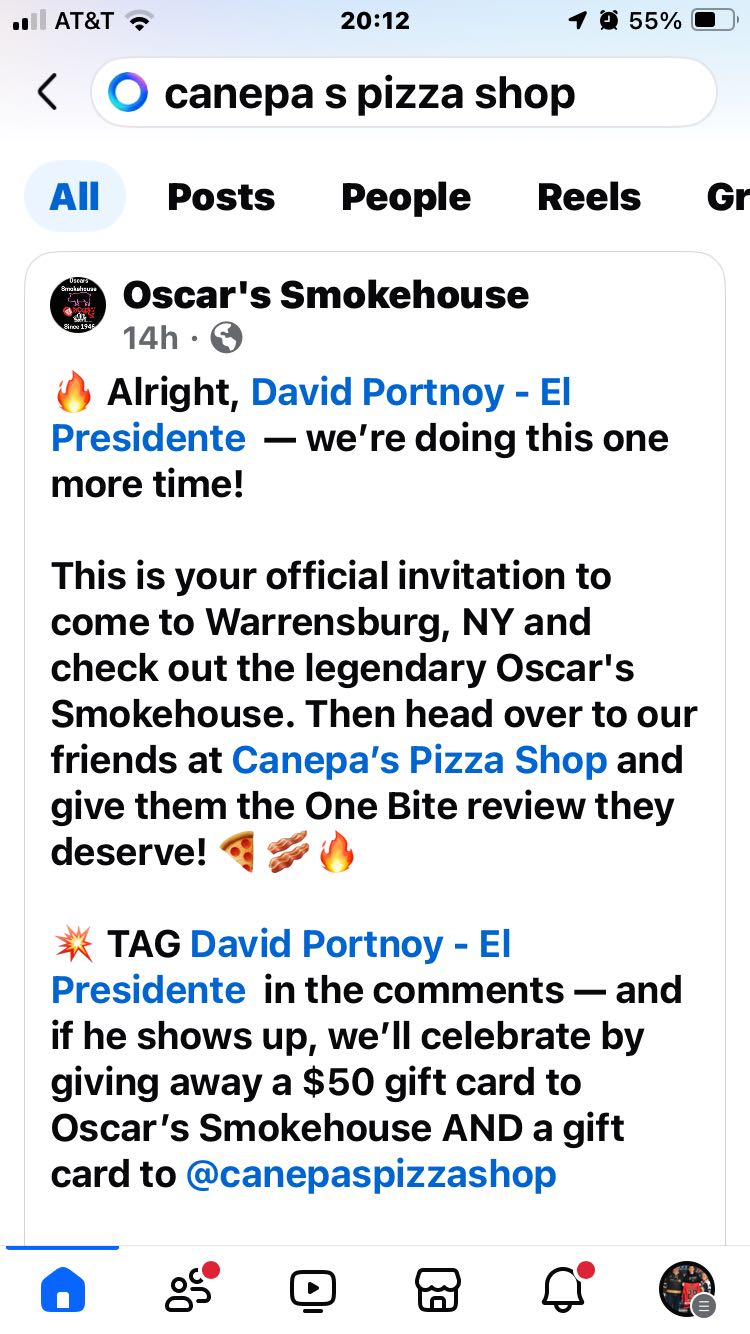
Task: Open the @canepaspizzashop mention
Action: [371, 1174]
